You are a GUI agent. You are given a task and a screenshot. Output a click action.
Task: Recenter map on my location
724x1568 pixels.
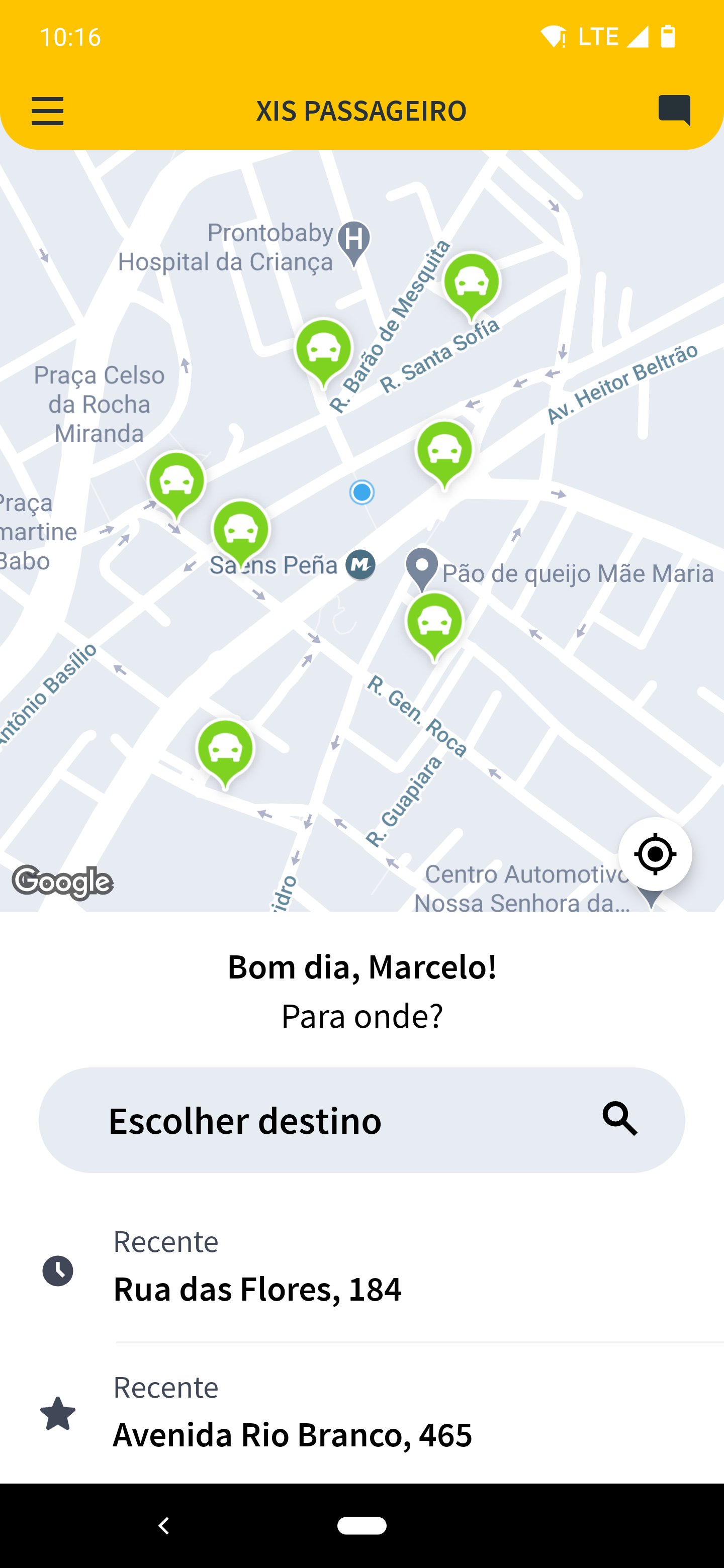pyautogui.click(x=655, y=854)
